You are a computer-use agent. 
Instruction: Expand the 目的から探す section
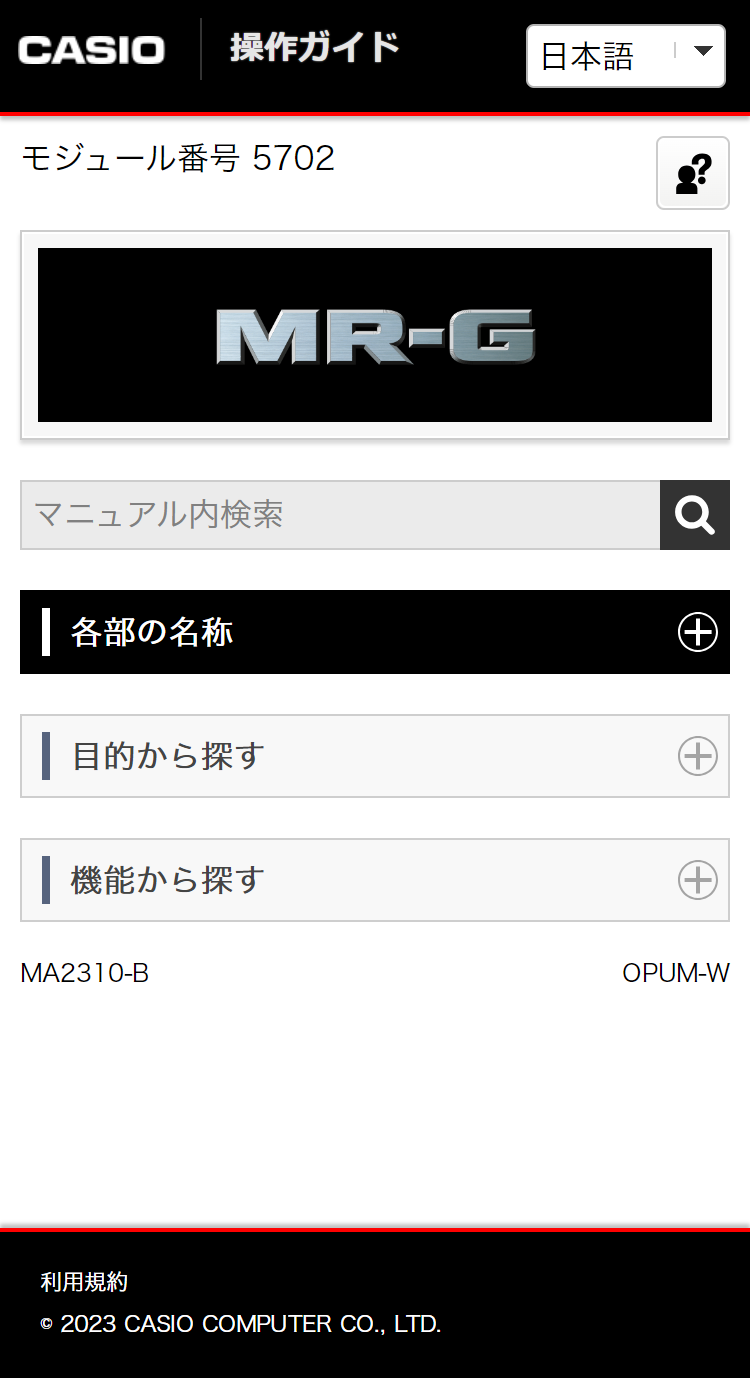[375, 756]
